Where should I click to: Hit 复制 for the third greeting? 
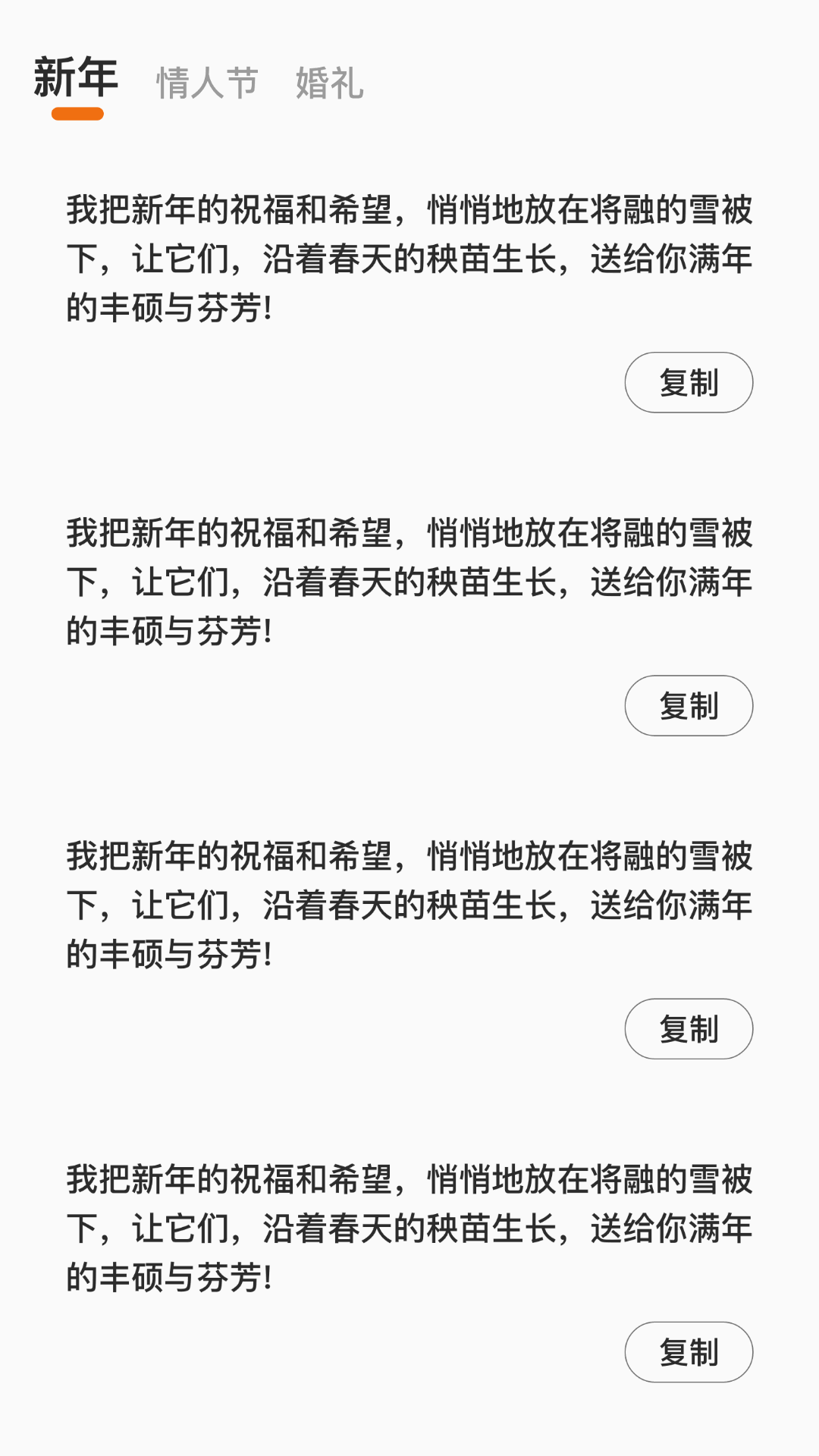tap(689, 1028)
